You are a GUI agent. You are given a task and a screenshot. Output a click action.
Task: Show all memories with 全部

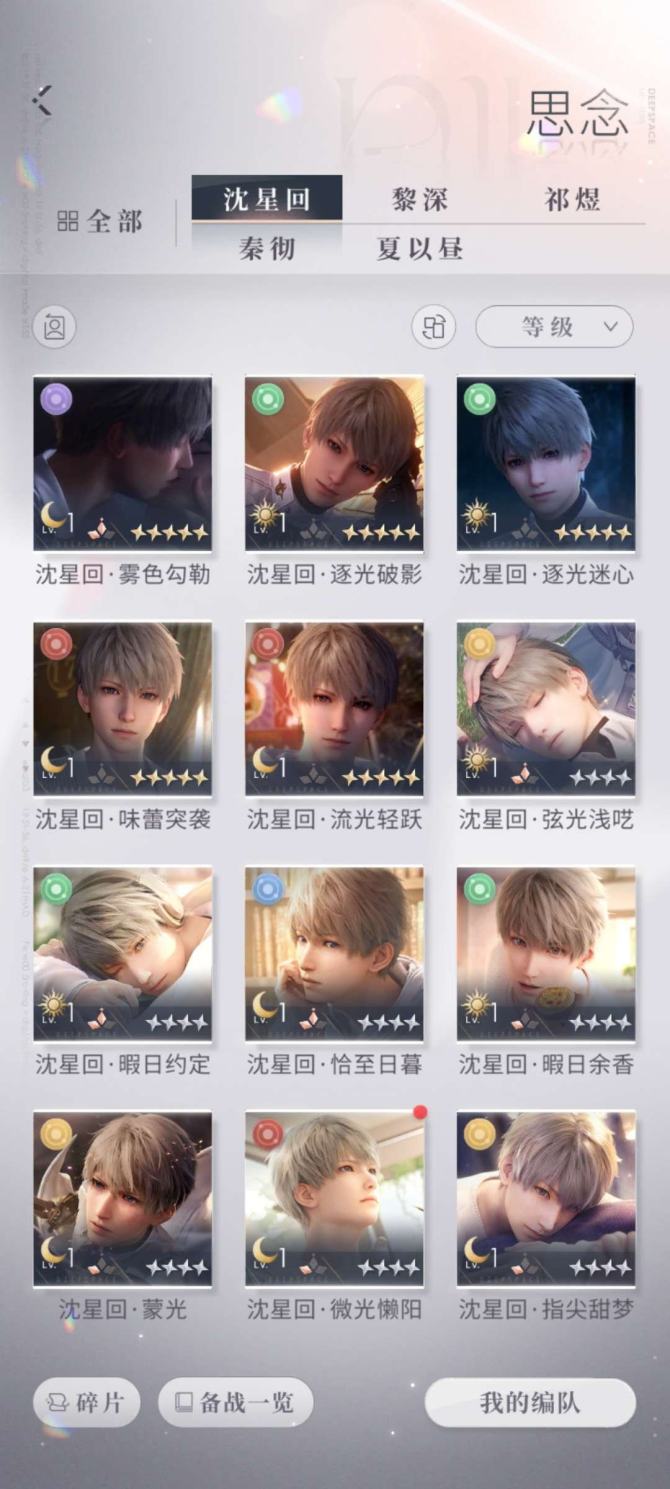tap(99, 221)
